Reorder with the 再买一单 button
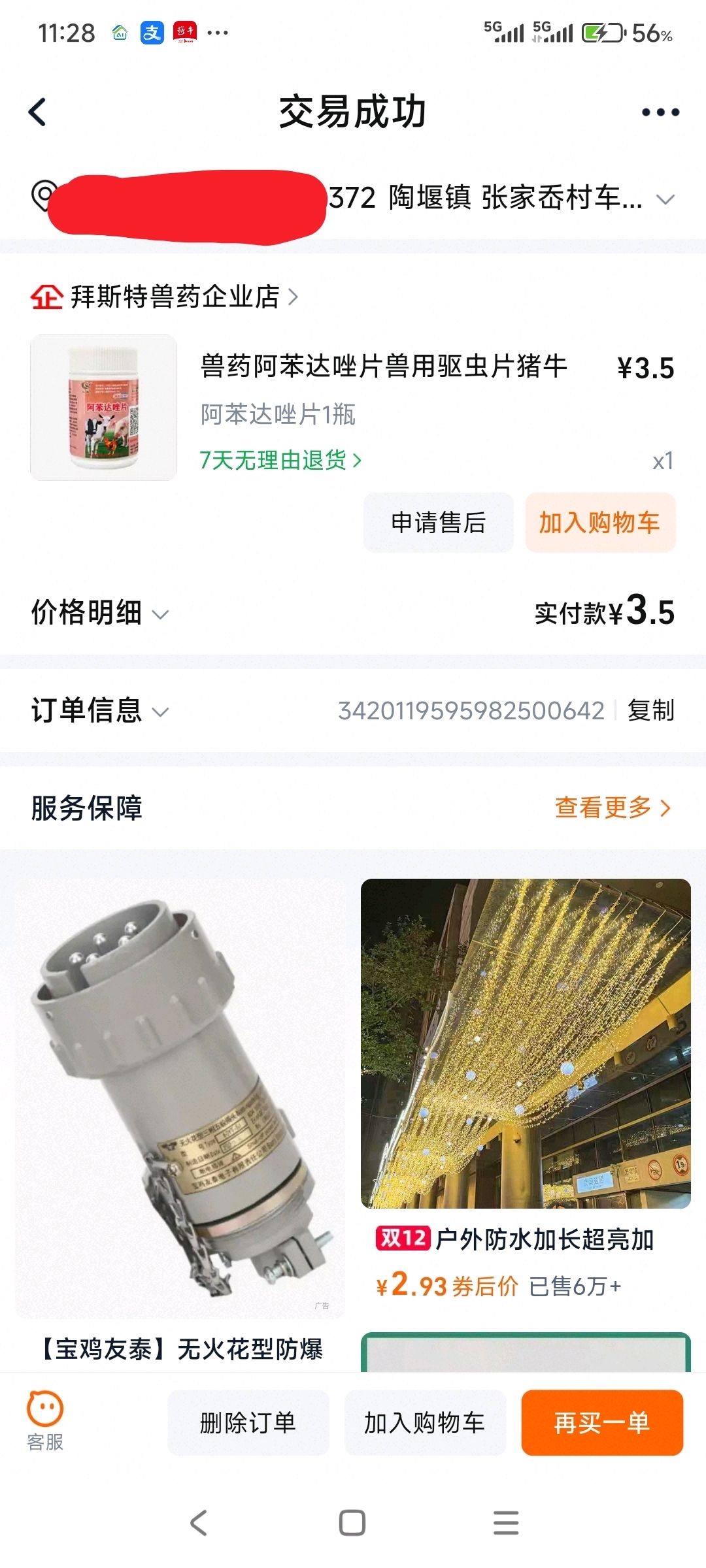Viewport: 706px width, 1568px height. point(602,1422)
